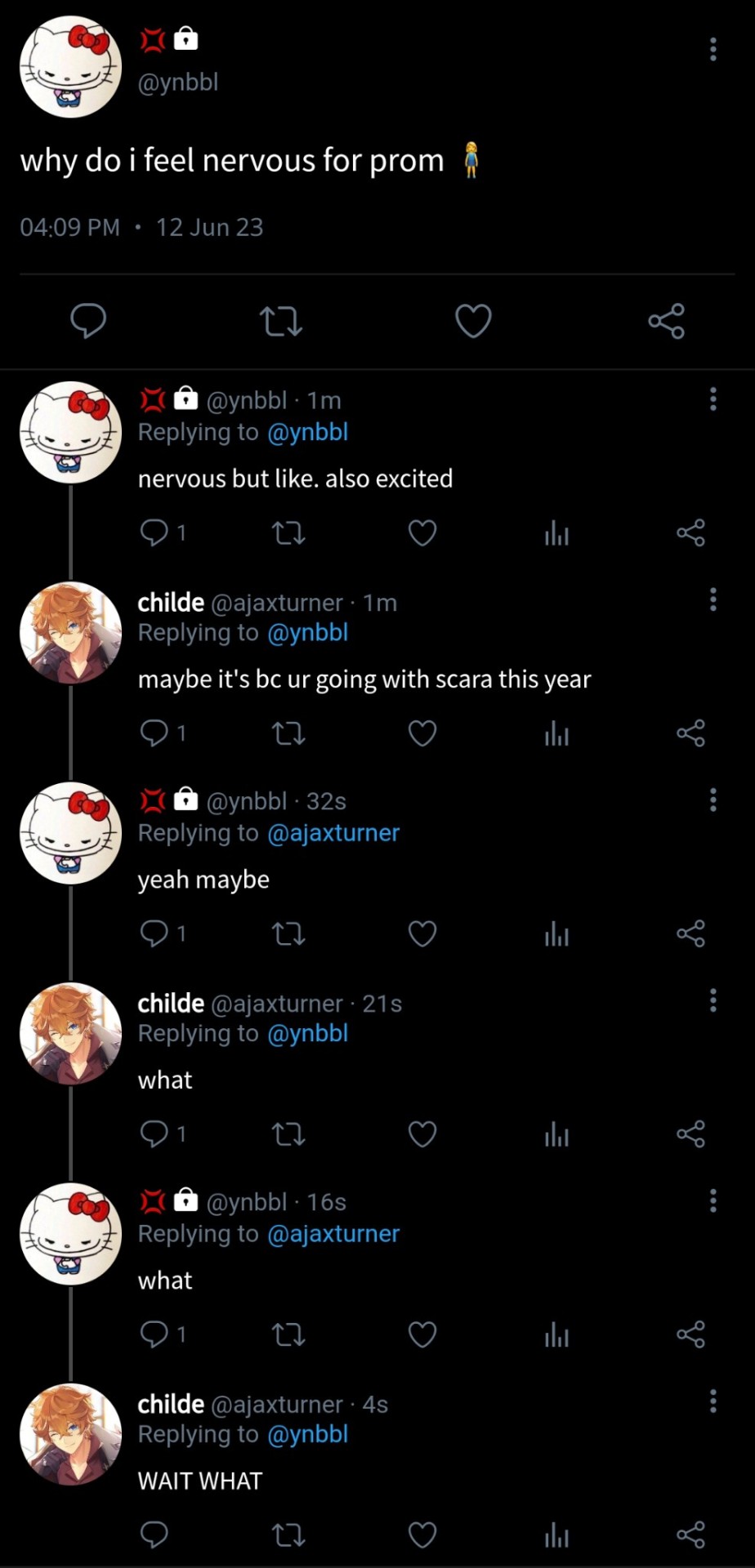
Task: Reply to 'WAIT WHAT' tweet
Action: [154, 1535]
